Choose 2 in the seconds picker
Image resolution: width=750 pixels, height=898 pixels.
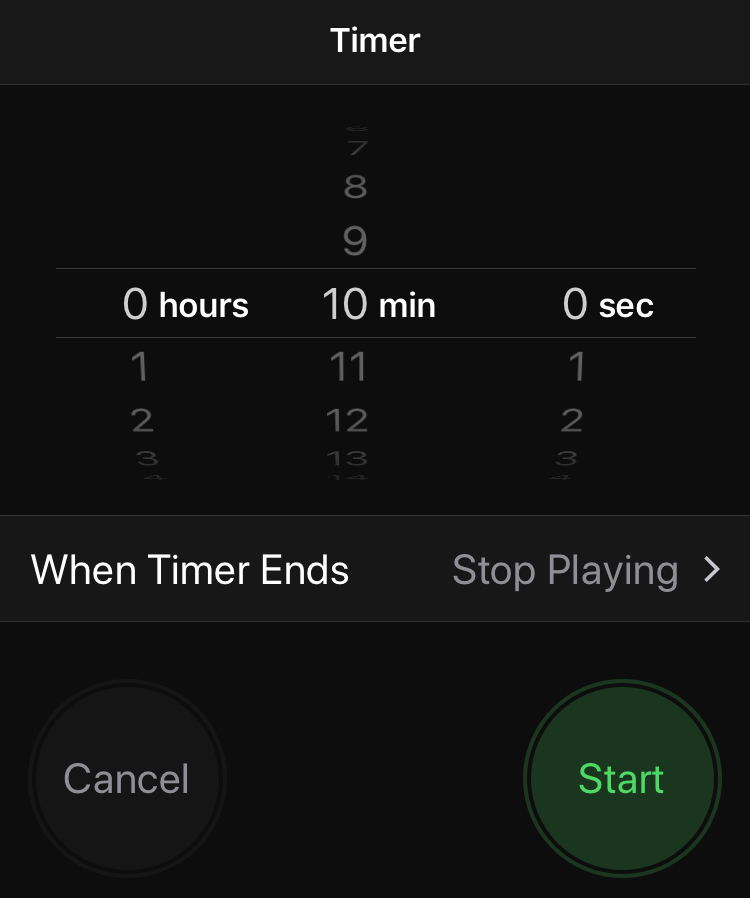571,420
